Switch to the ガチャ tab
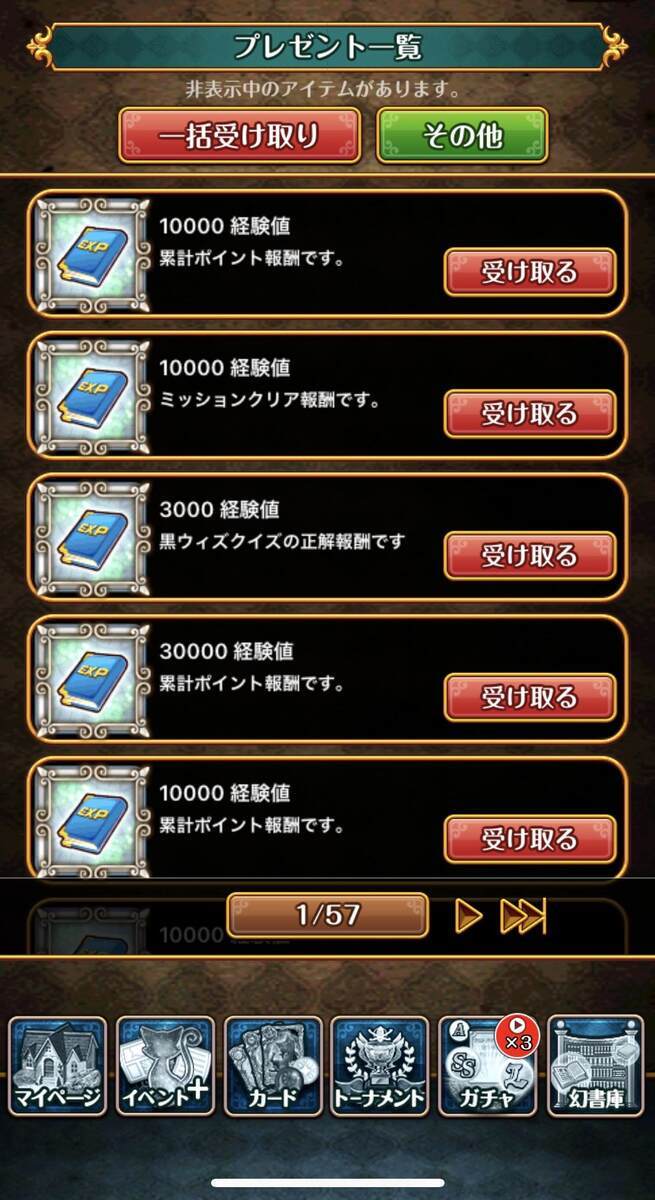The height and width of the screenshot is (1200, 655). click(488, 1066)
